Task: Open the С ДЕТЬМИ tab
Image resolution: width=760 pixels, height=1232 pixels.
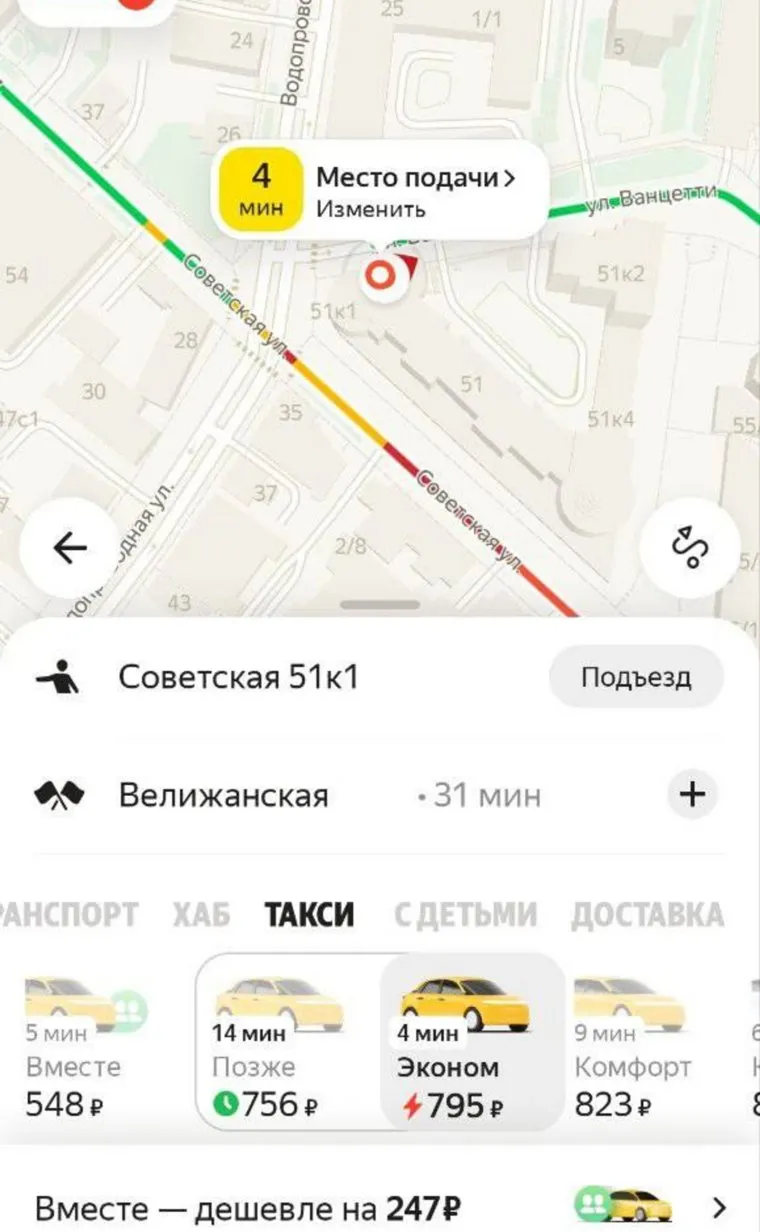Action: click(x=468, y=913)
